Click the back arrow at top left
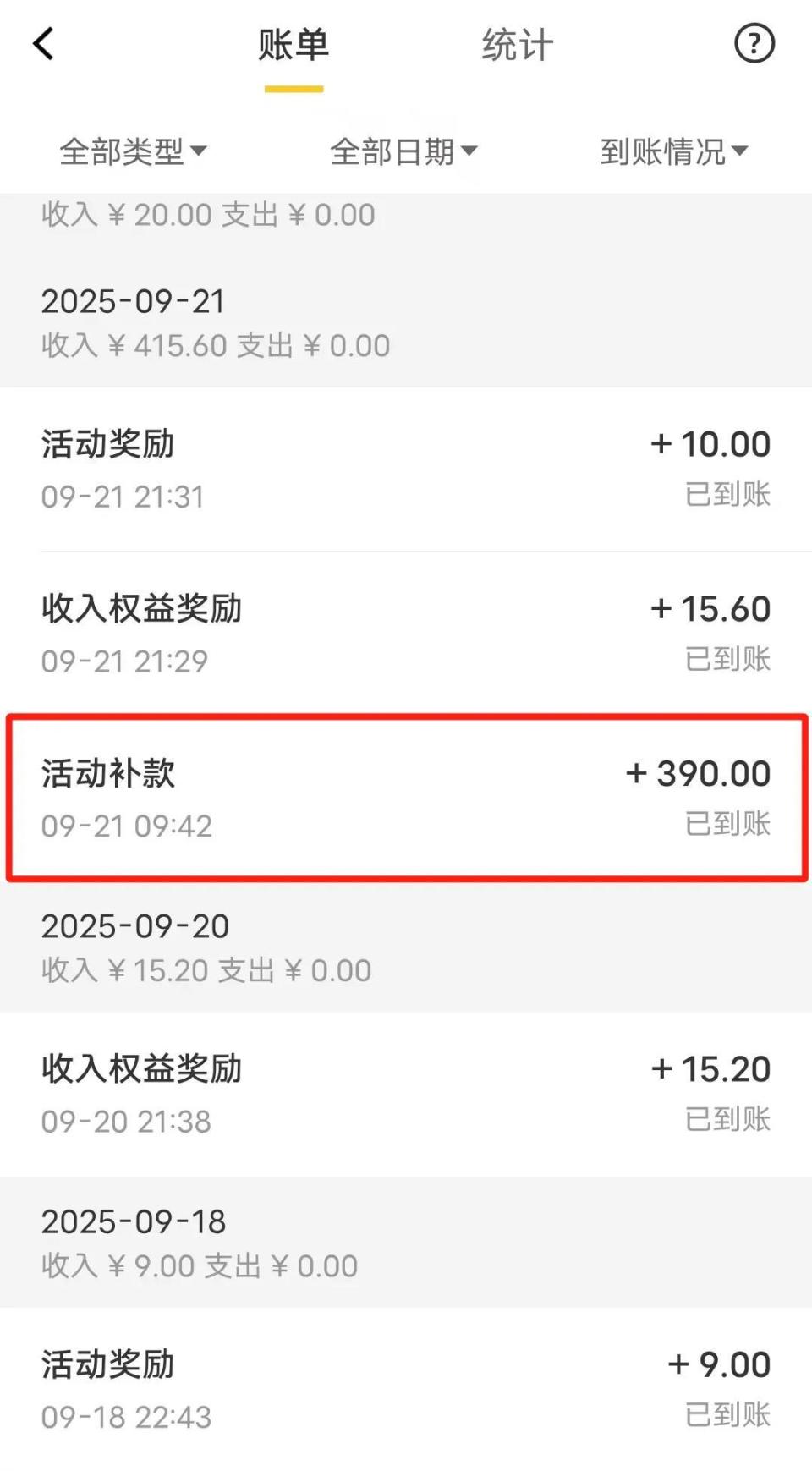The width and height of the screenshot is (812, 1471). click(x=44, y=44)
